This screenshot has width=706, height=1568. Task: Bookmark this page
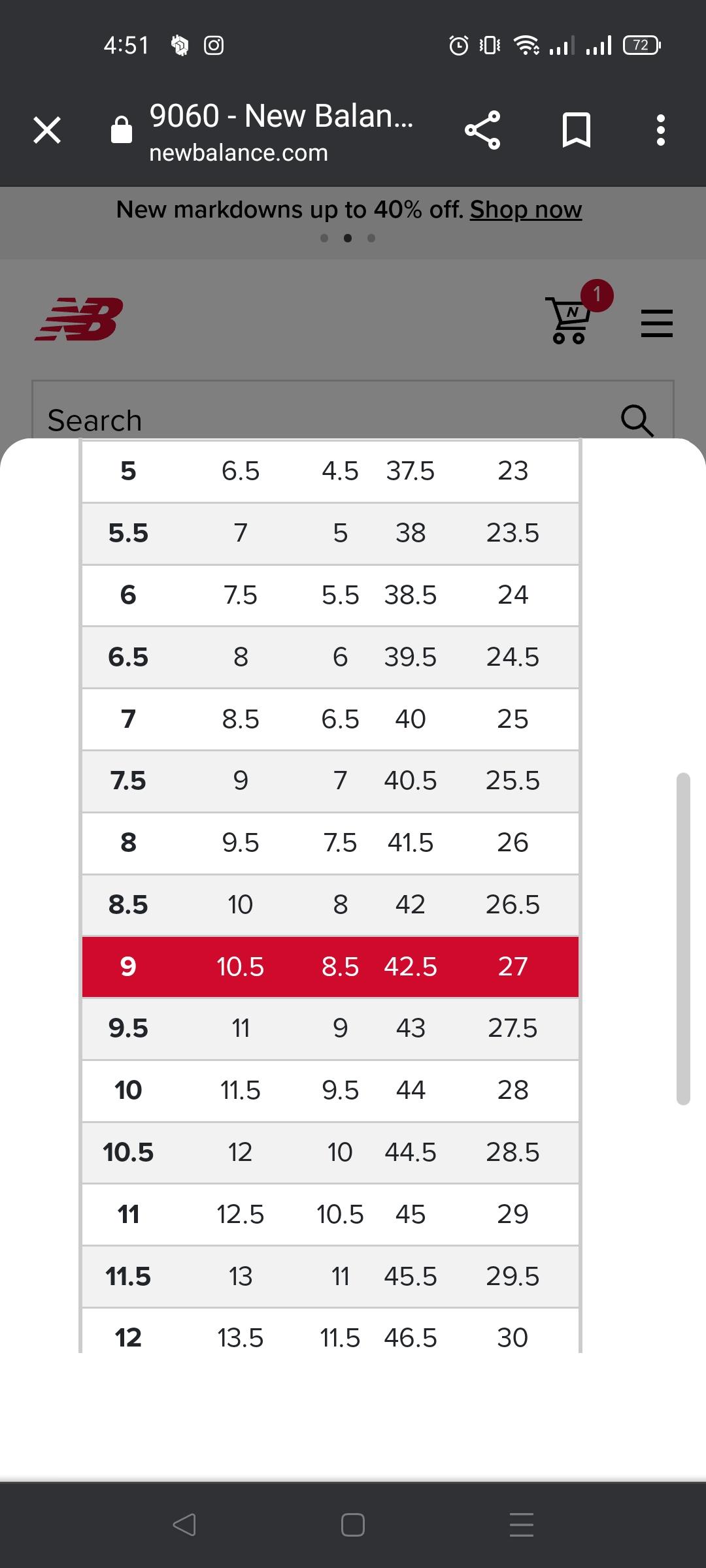pos(576,130)
